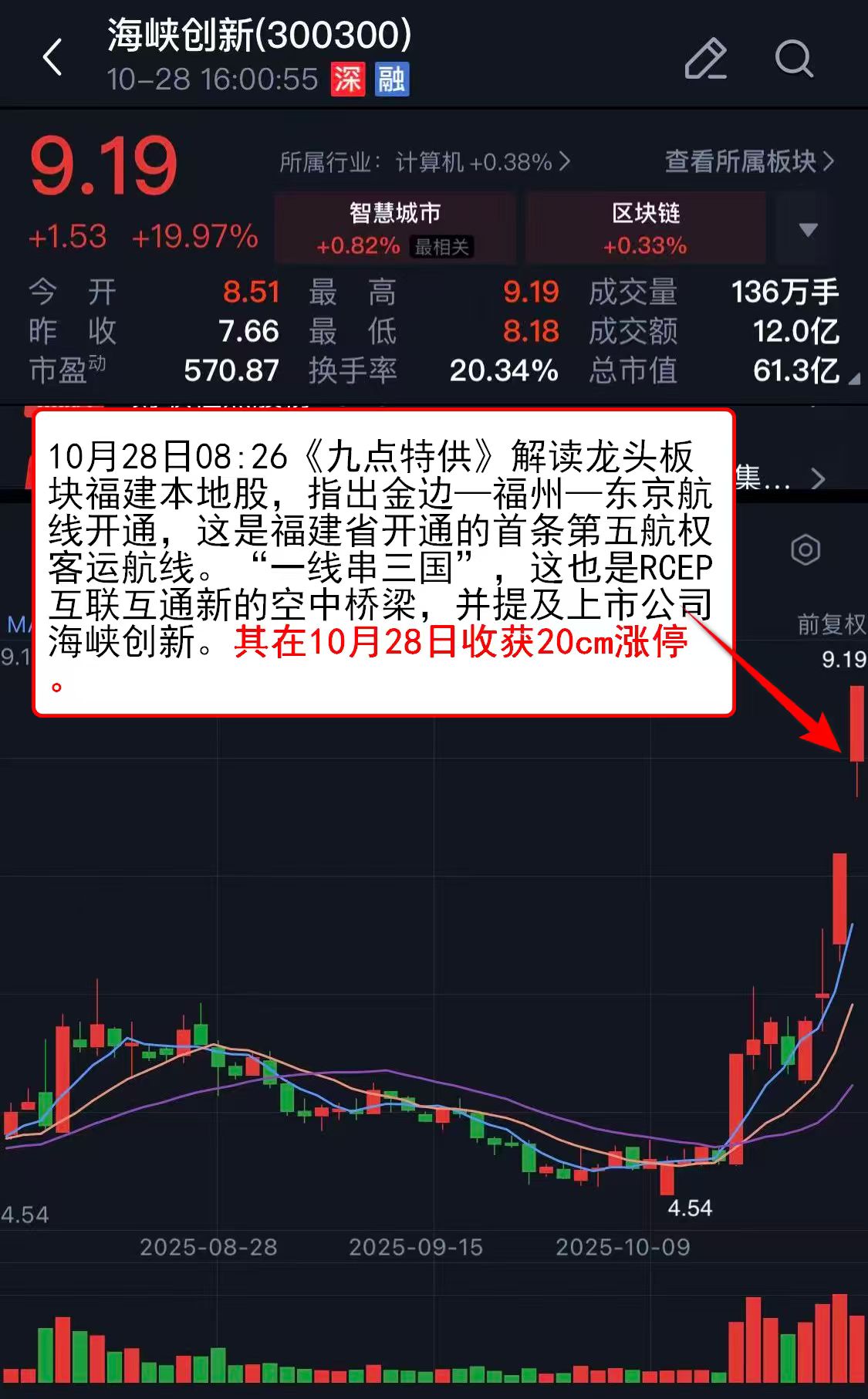Search for another stock
Screen dimensions: 868x1399
click(794, 59)
